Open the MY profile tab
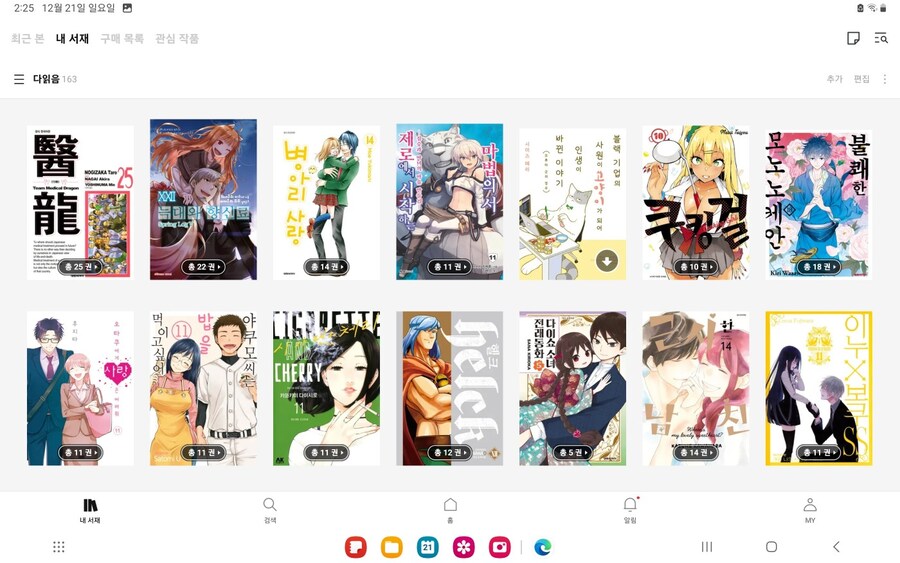 click(810, 510)
